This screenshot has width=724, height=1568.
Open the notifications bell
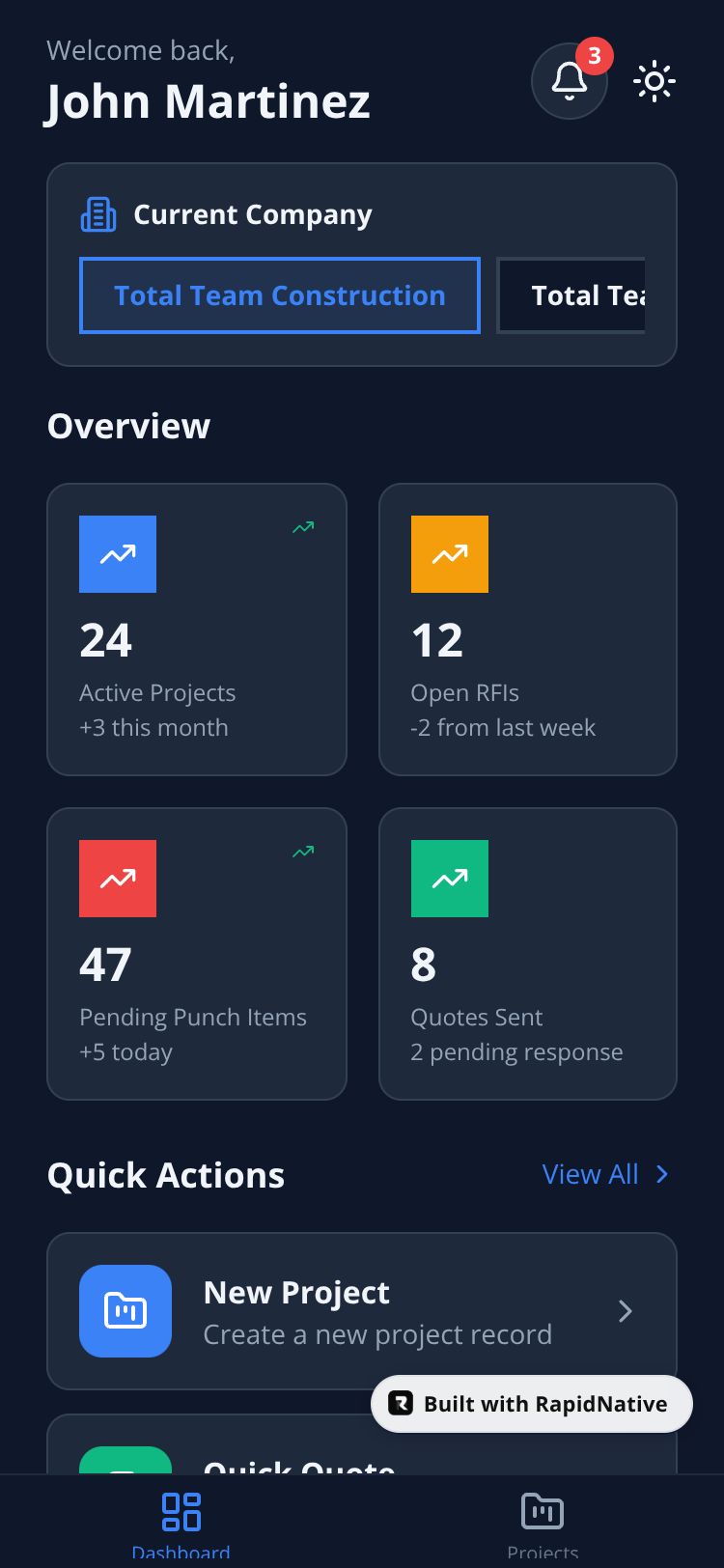(570, 81)
